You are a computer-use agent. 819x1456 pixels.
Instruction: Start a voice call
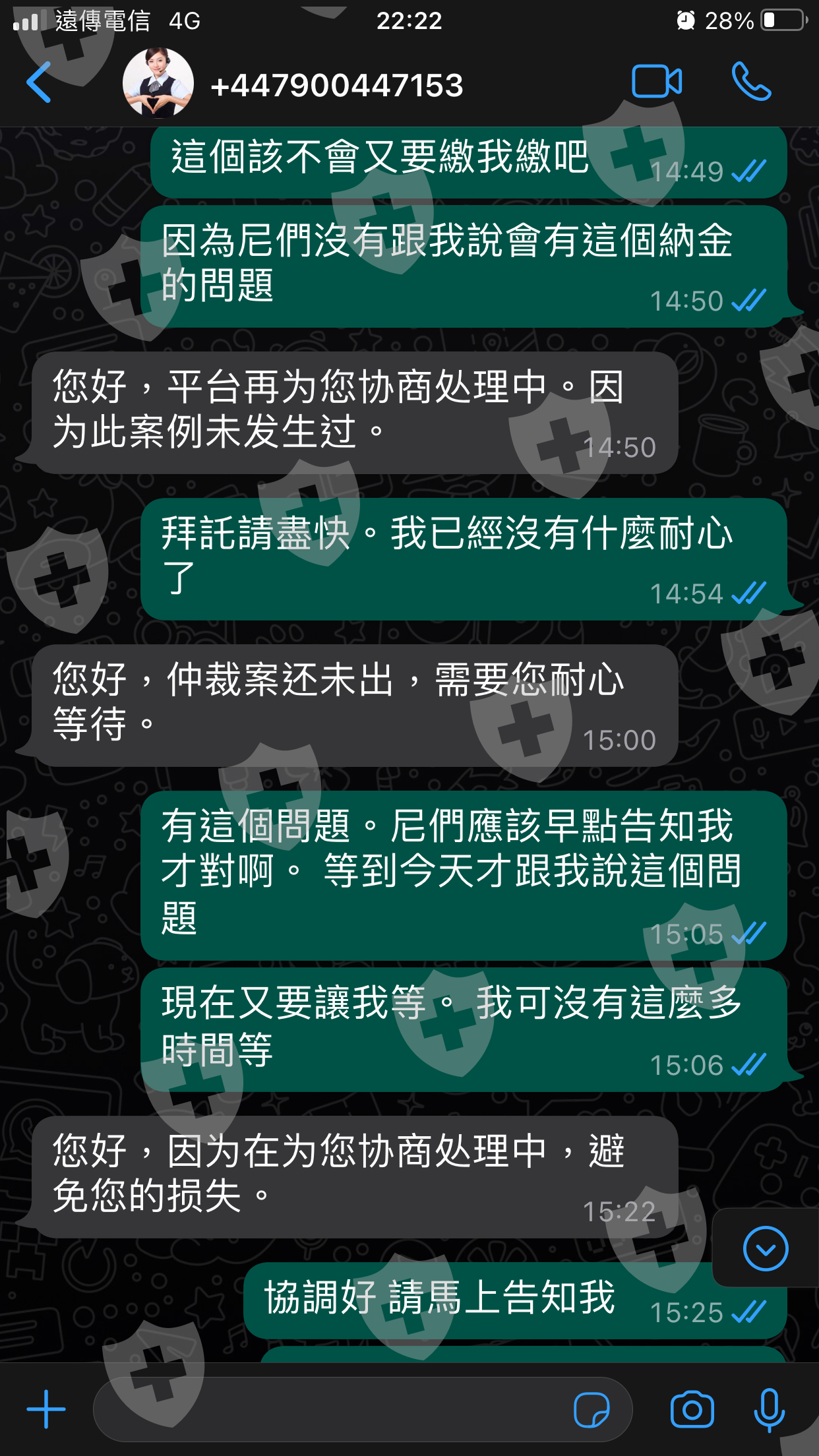751,82
